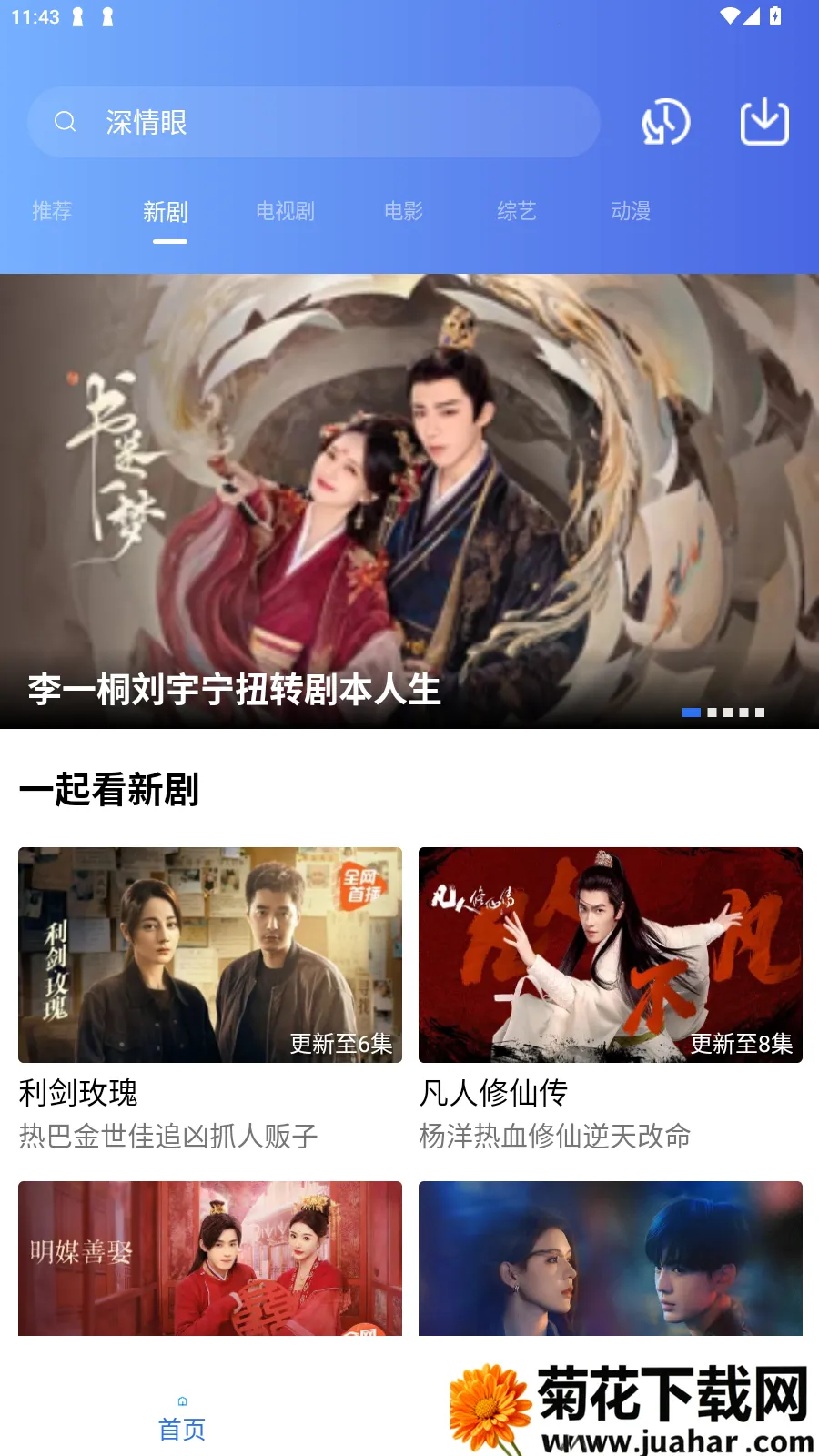Open the blue-toned drama card beside 明媒善娶
Screen dimensions: 819x1456
tap(611, 1259)
